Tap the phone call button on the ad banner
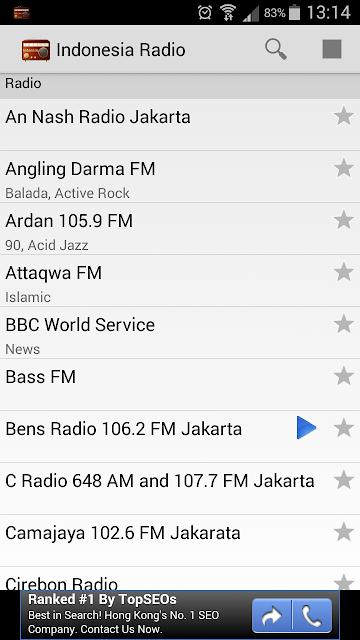Viewport: 360px width, 640px height. (312, 616)
